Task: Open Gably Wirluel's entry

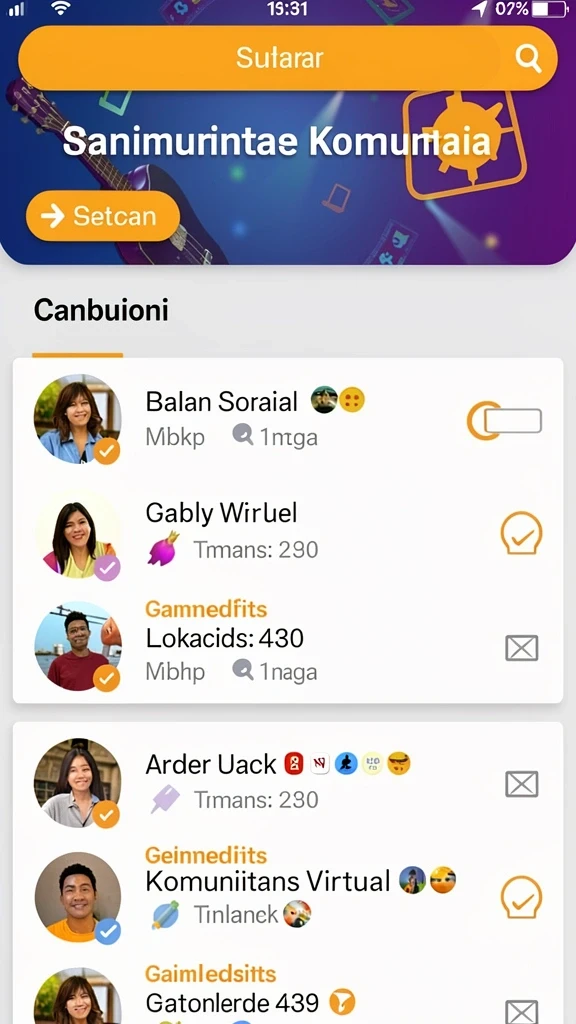Action: [x=287, y=532]
